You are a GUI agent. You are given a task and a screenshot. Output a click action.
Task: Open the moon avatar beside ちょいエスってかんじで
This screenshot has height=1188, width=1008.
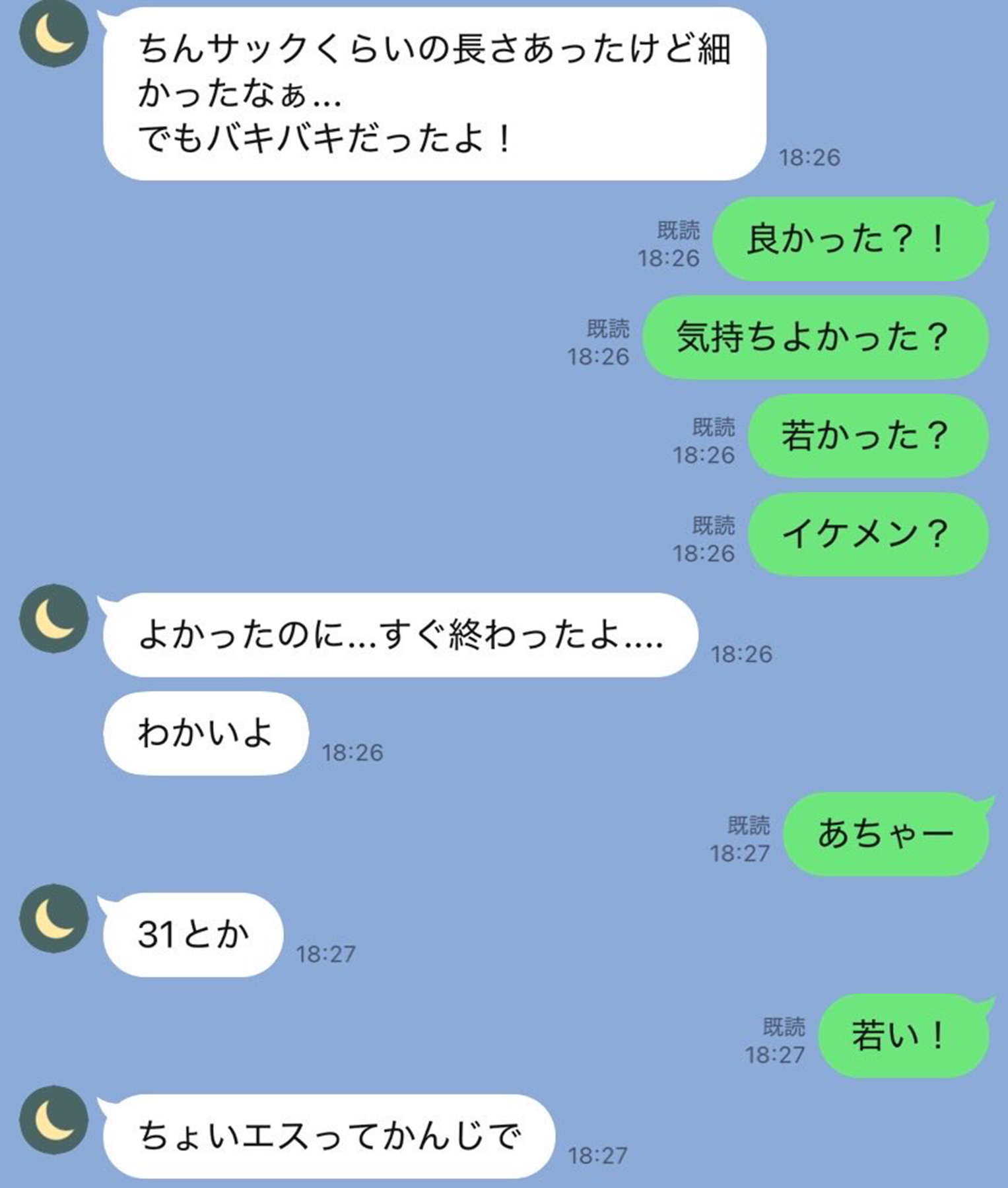point(53,1120)
